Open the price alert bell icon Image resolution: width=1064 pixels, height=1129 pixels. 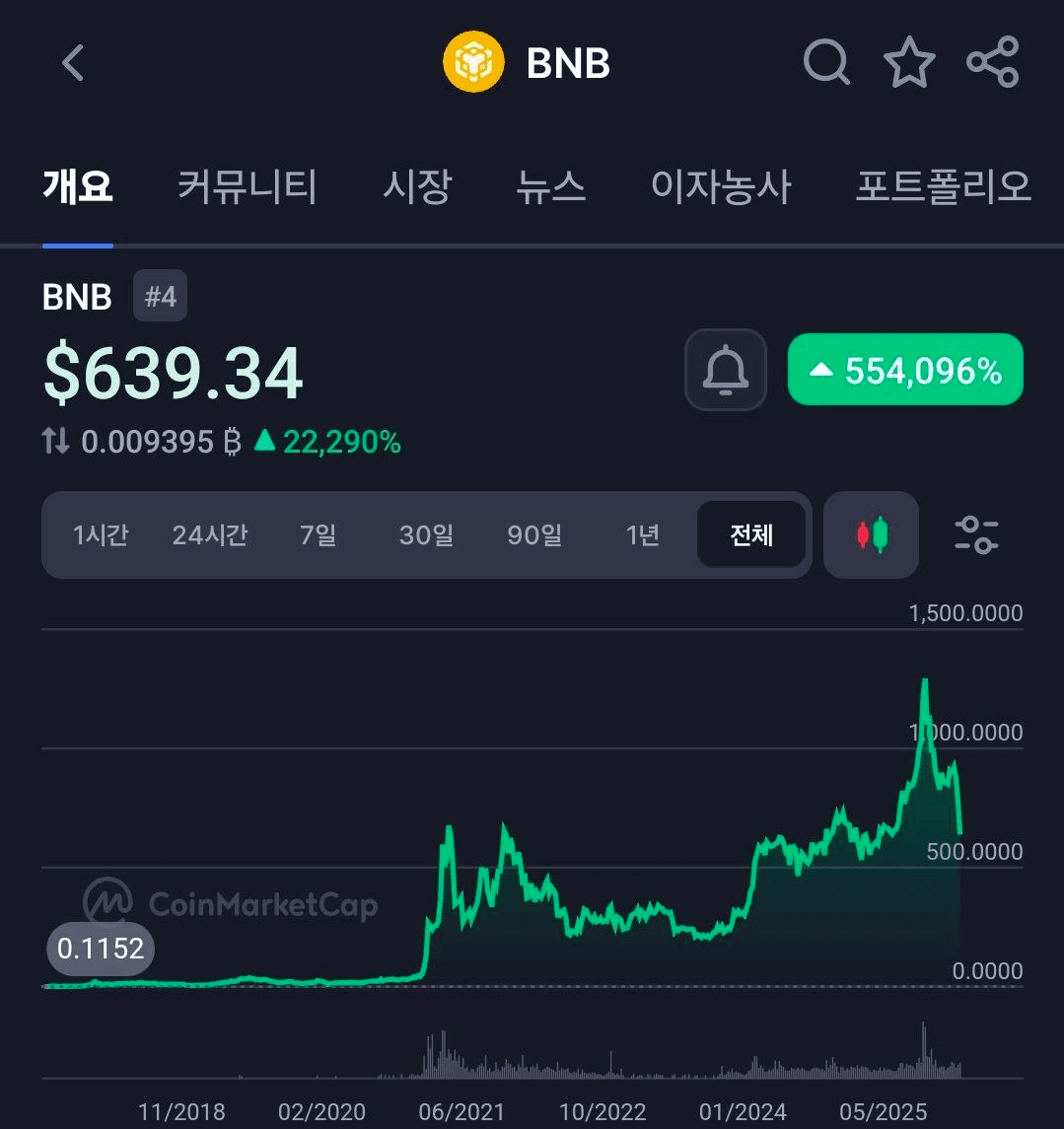(x=726, y=370)
